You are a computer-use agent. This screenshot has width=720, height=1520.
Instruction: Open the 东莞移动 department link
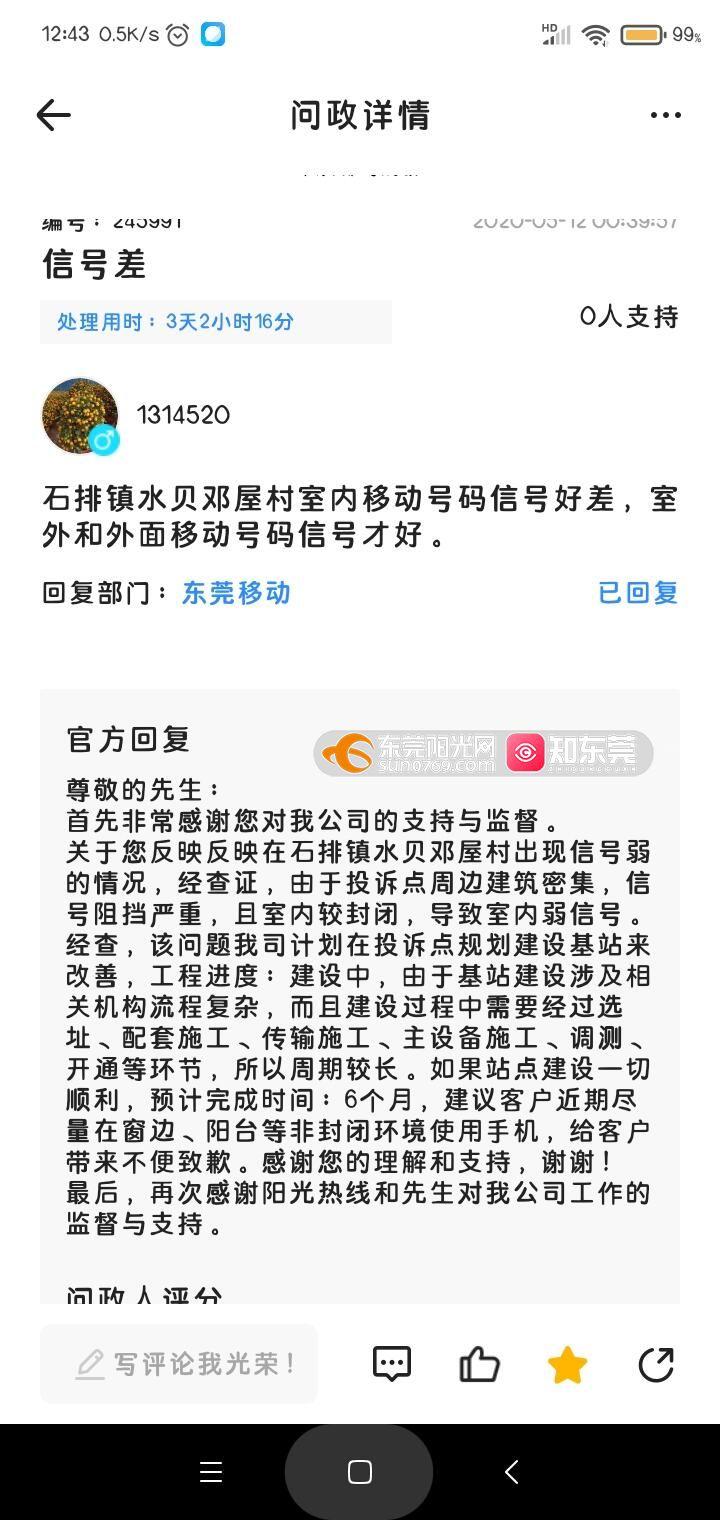click(x=236, y=593)
